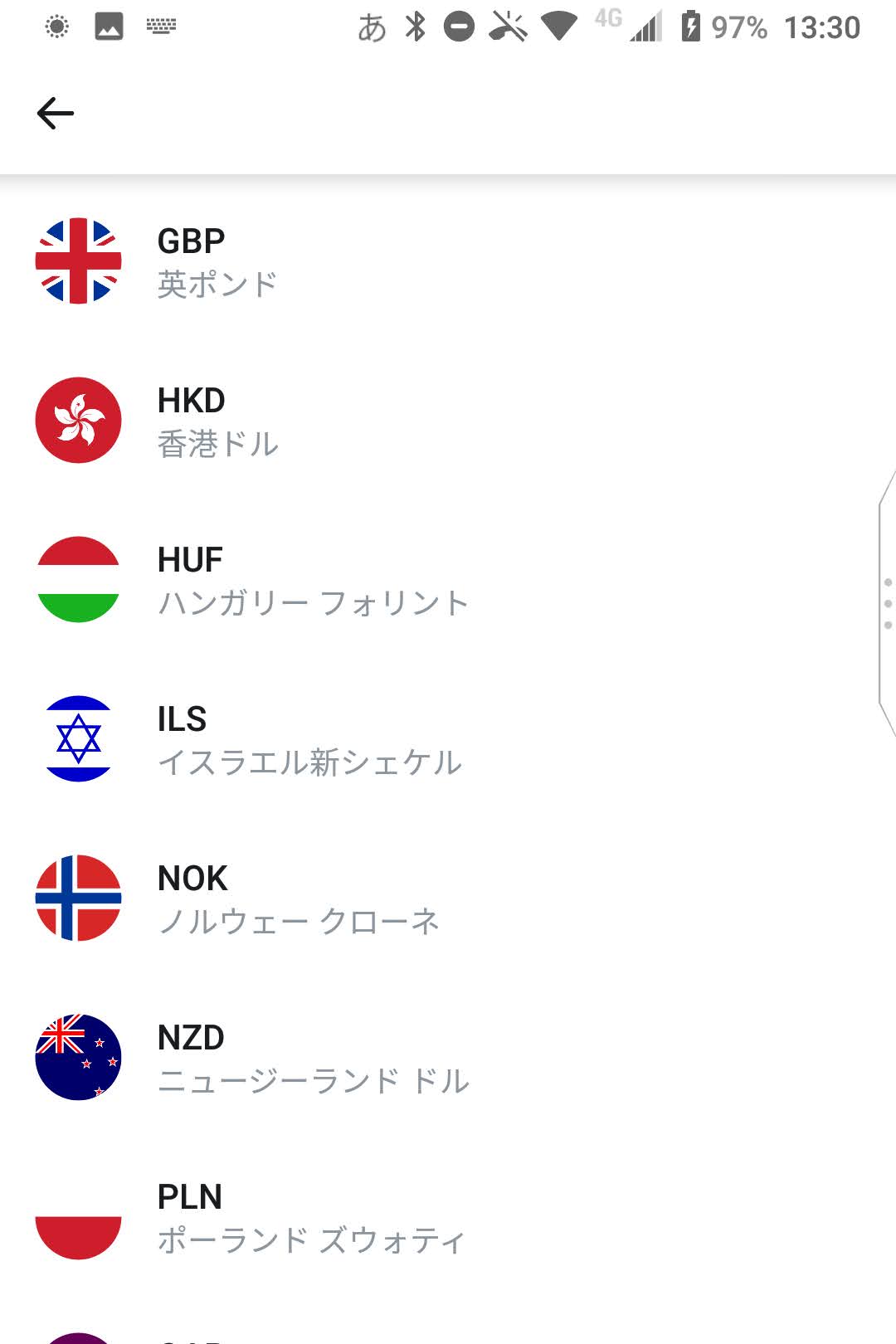Tap the Hong Kong flag icon for HKD
The width and height of the screenshot is (896, 1344).
point(79,420)
